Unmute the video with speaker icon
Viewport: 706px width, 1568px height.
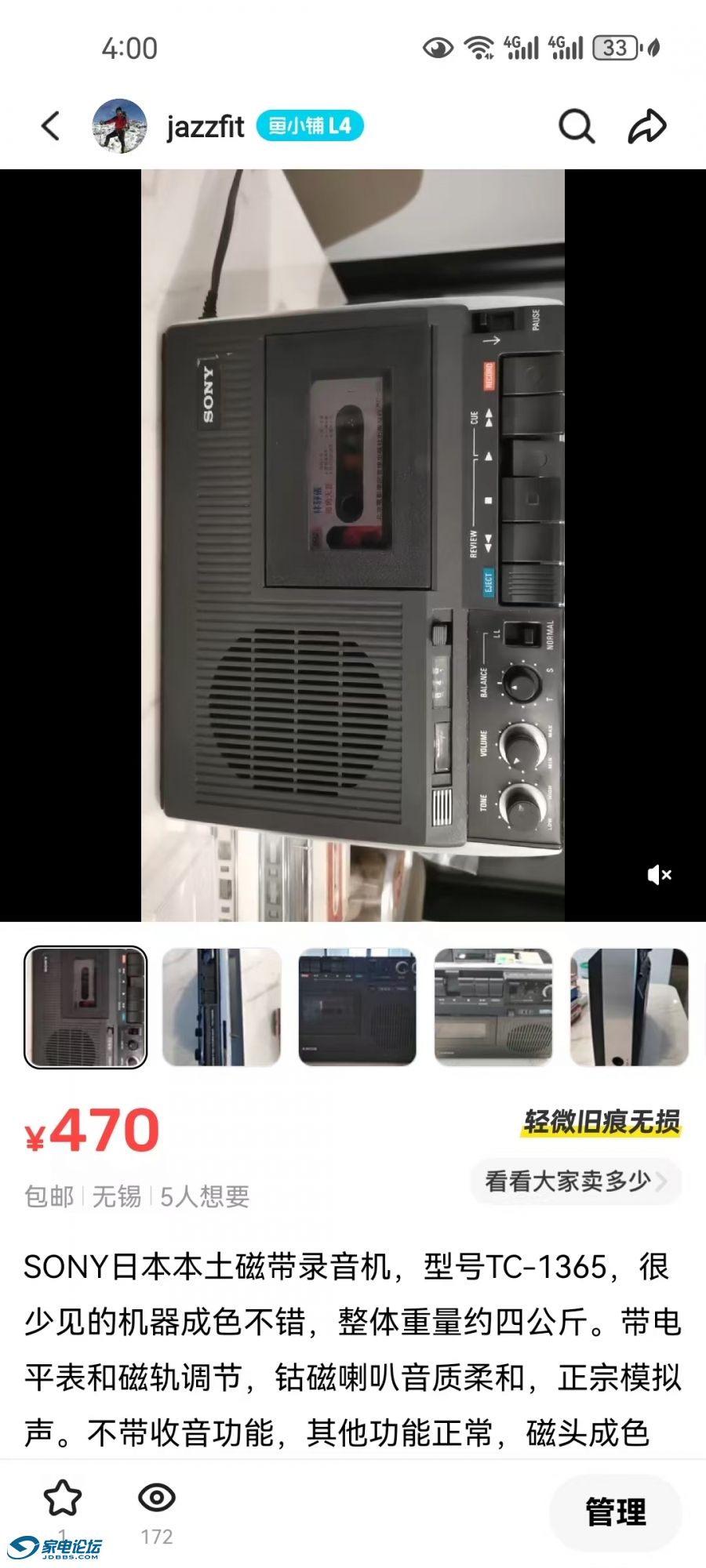click(x=660, y=874)
